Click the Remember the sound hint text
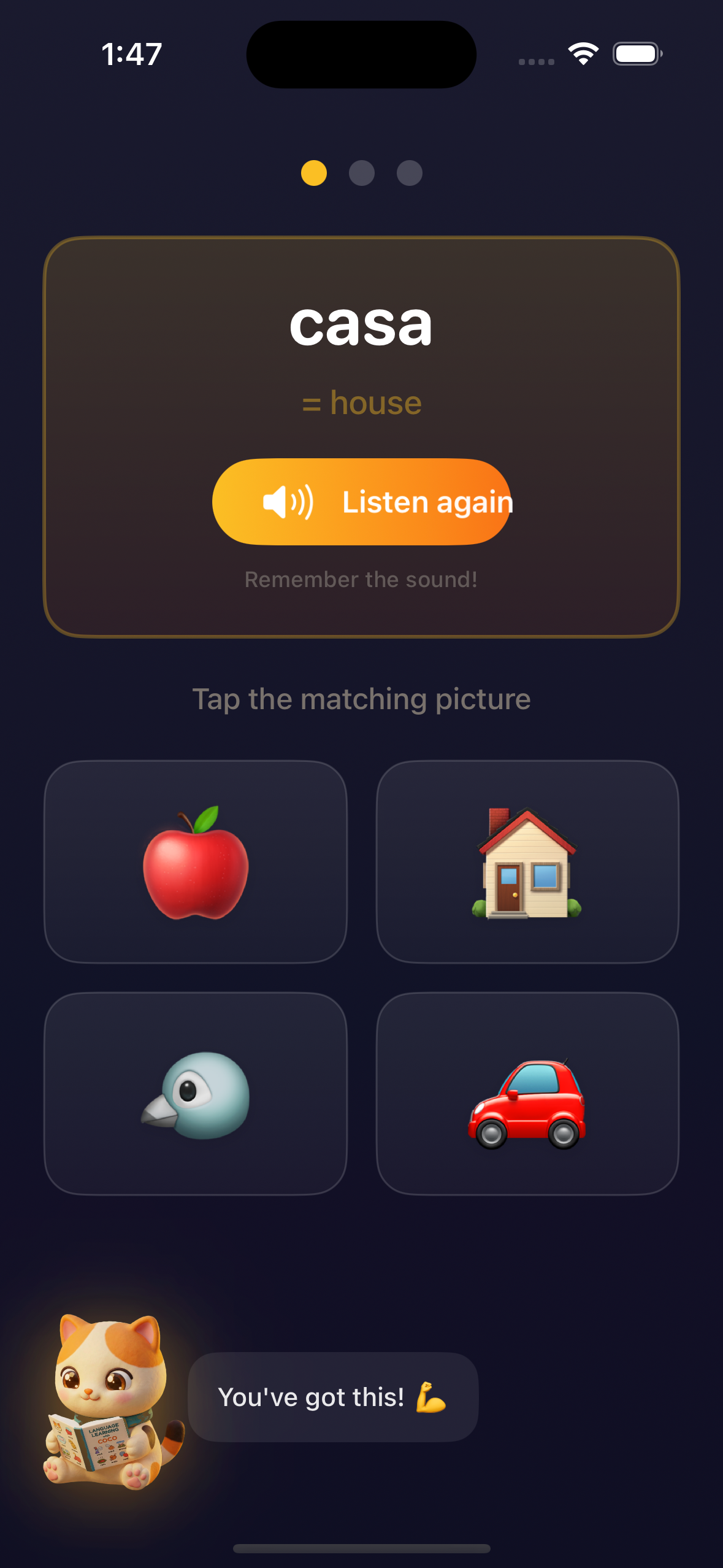This screenshot has width=723, height=1568. (361, 578)
